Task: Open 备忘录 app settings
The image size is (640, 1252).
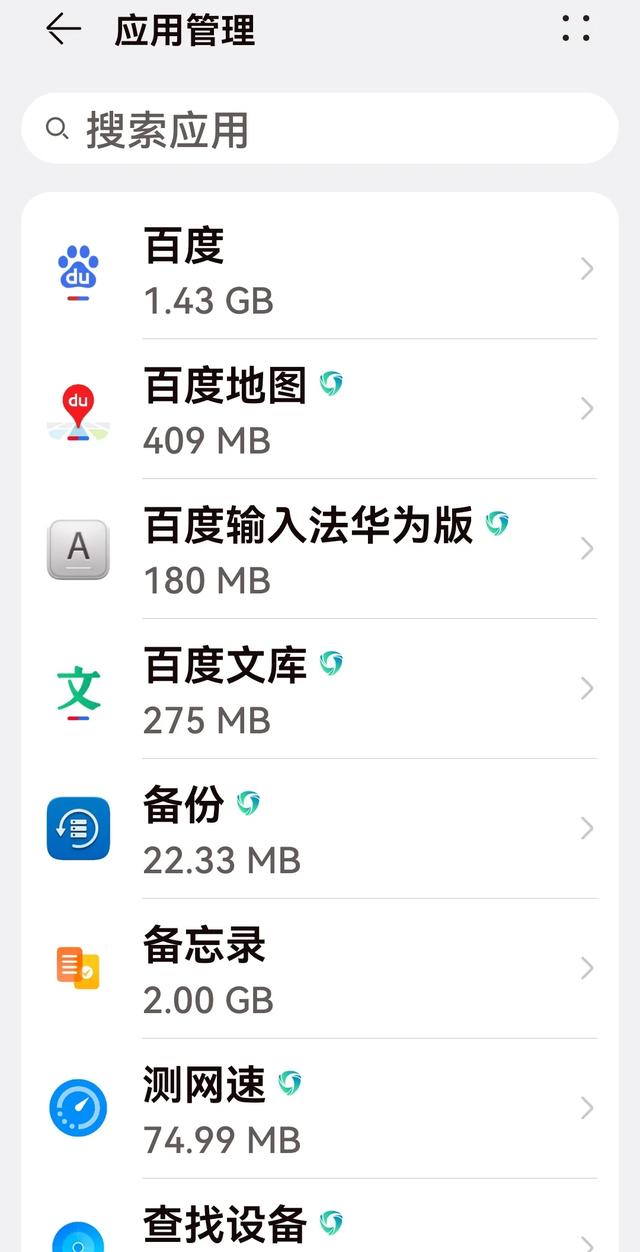Action: (x=320, y=969)
